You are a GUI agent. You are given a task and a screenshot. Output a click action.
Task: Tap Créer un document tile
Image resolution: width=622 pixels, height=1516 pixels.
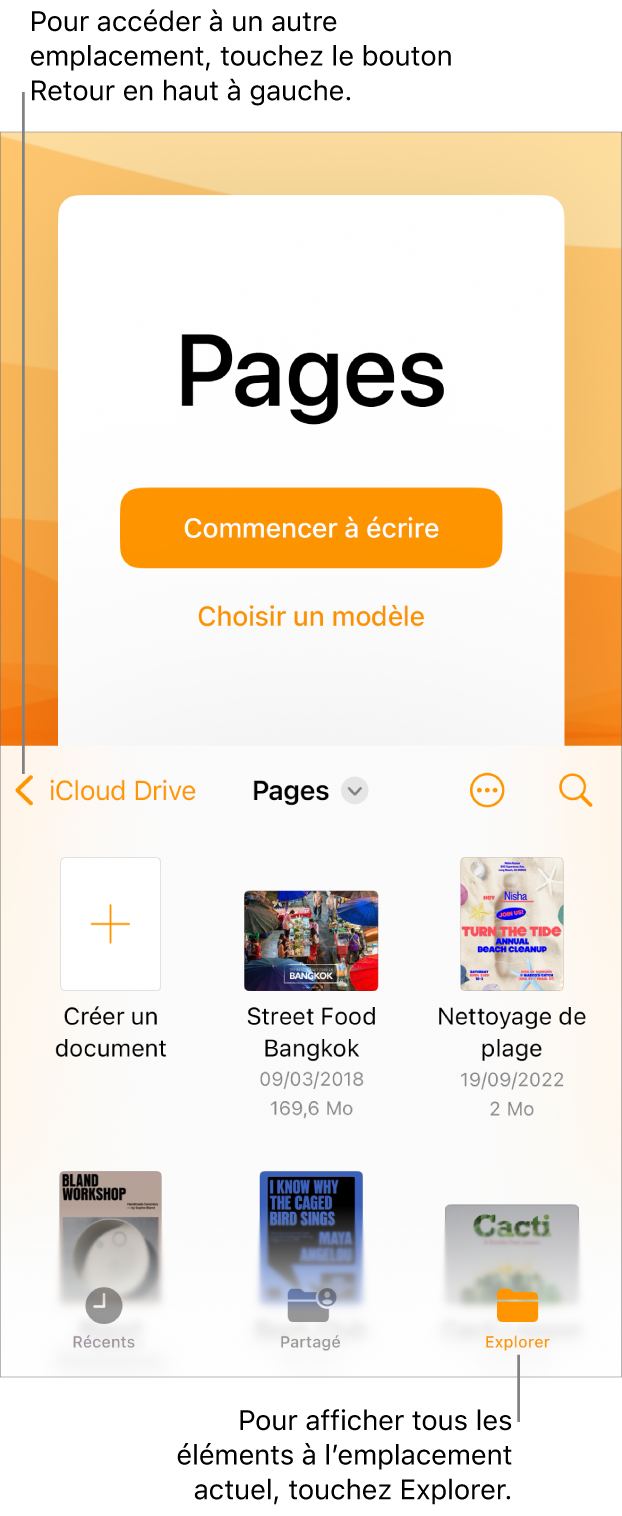click(x=111, y=925)
